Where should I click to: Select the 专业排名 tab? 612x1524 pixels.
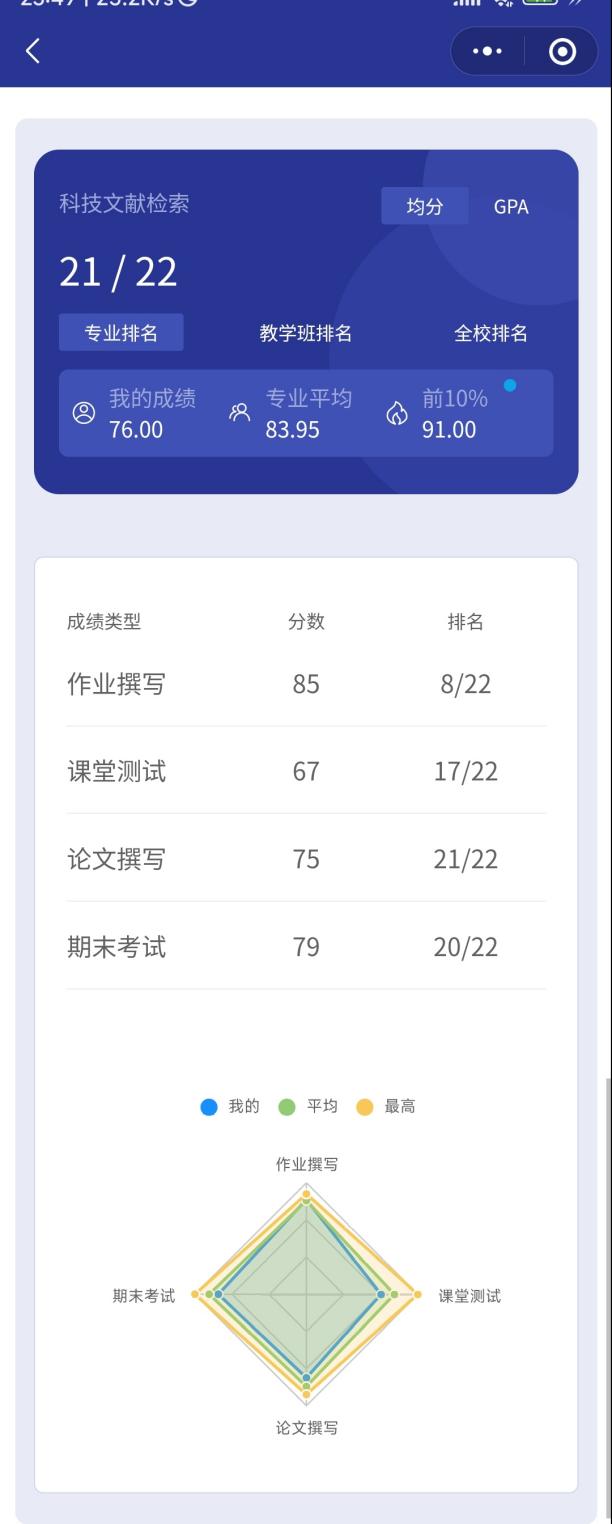tap(121, 333)
